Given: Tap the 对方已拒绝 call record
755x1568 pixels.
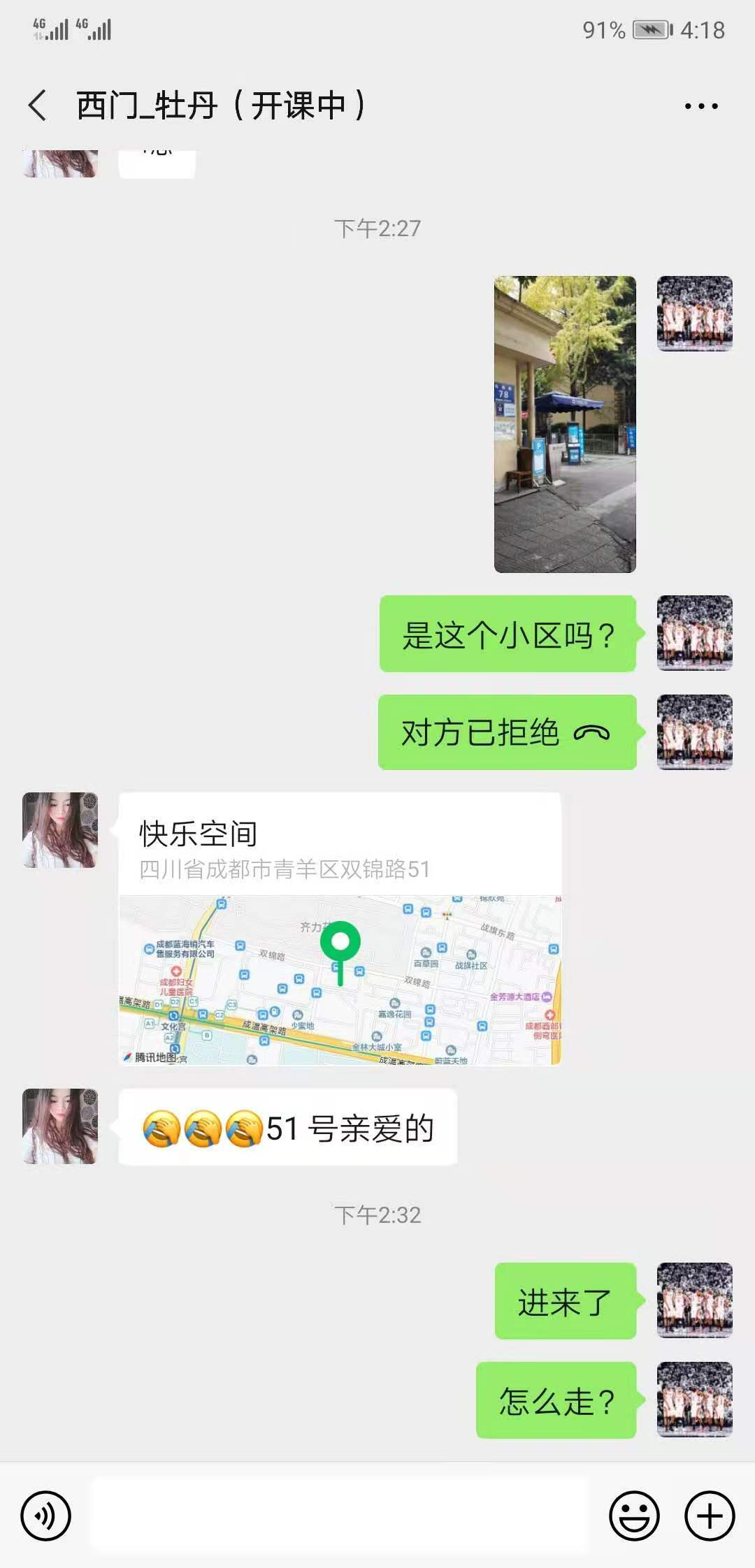Looking at the screenshot, I should pos(506,732).
